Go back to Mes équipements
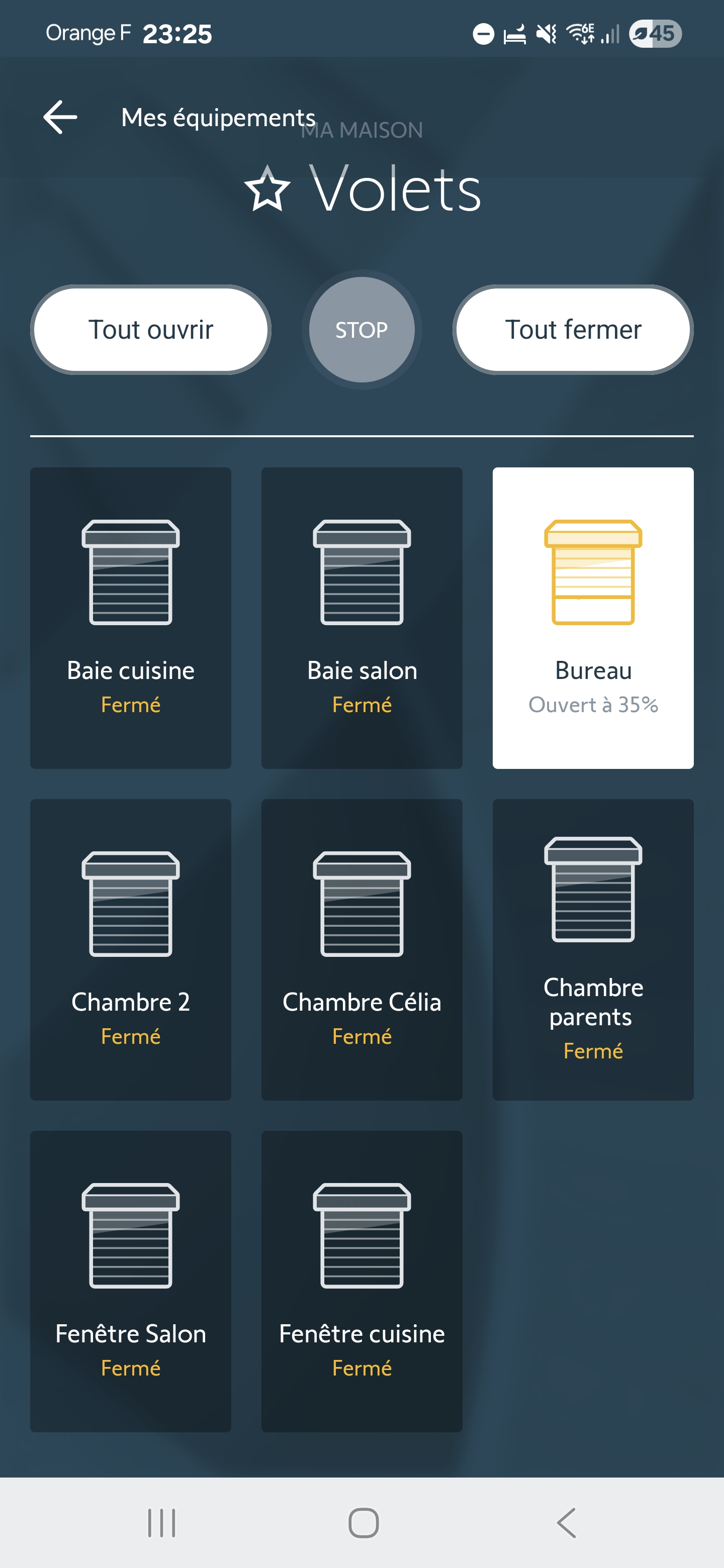724x1568 pixels. click(60, 117)
